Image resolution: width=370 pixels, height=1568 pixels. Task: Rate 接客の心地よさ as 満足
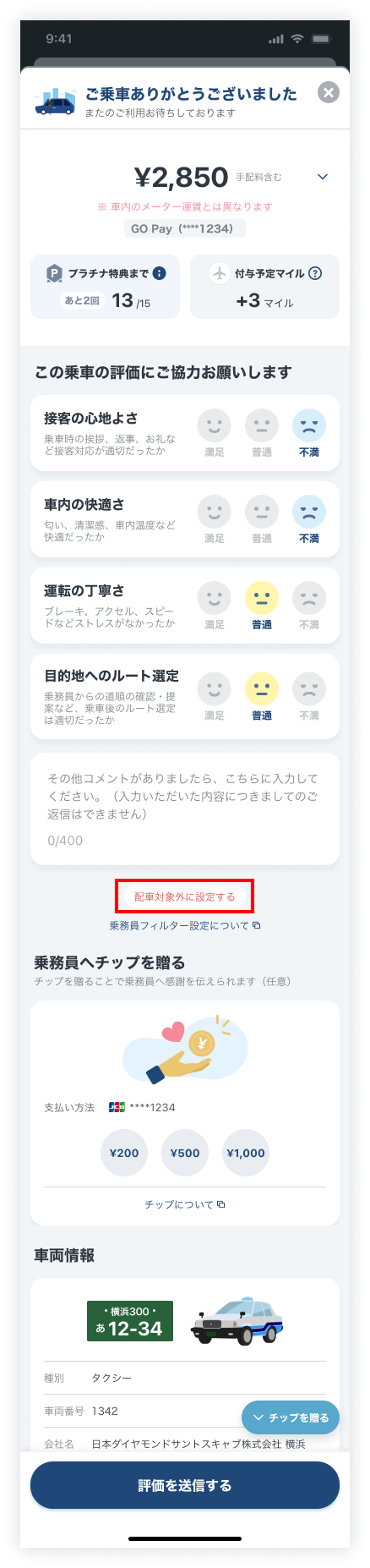(x=215, y=433)
